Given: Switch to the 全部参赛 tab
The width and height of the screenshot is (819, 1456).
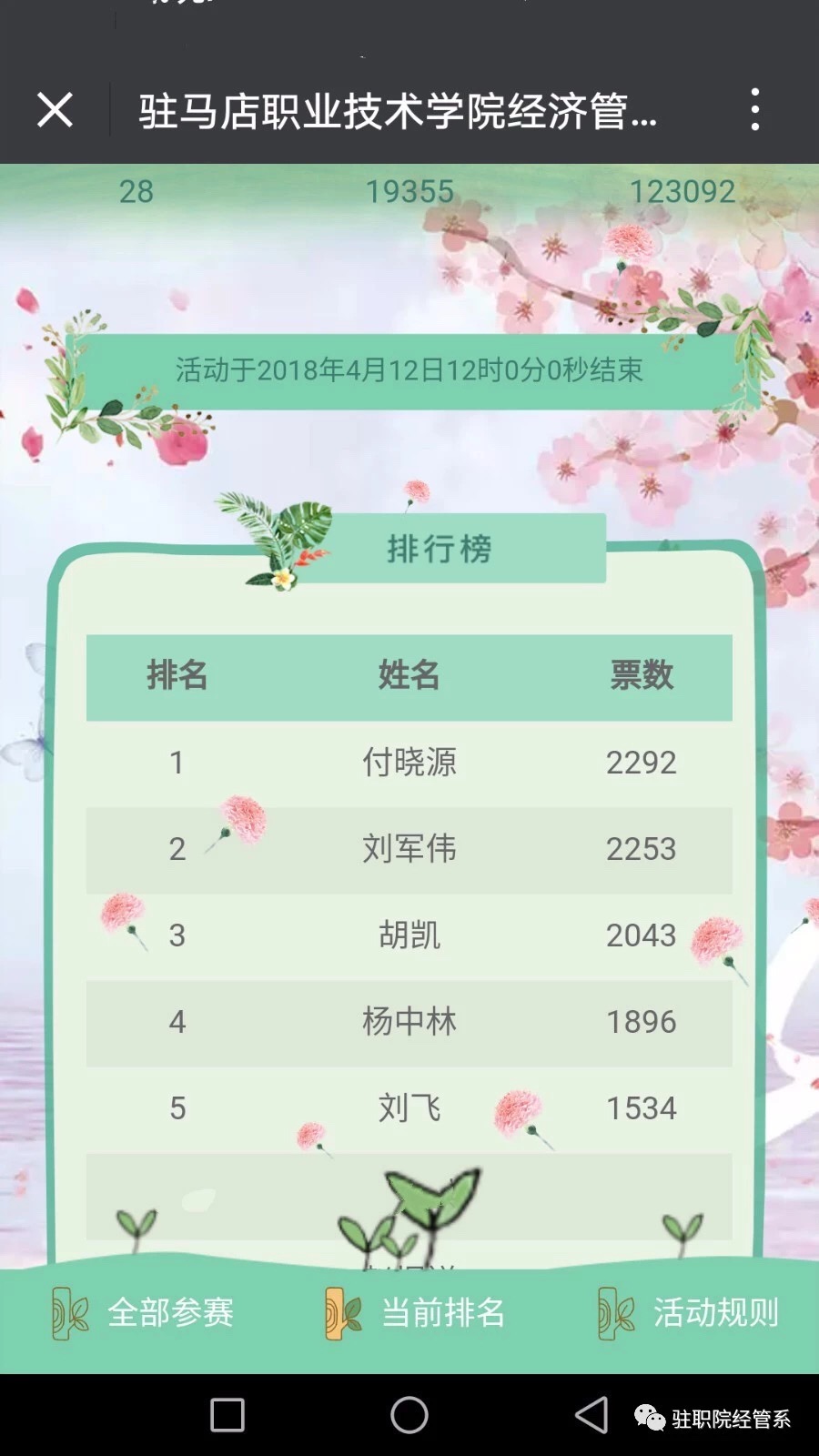Looking at the screenshot, I should [x=144, y=1313].
